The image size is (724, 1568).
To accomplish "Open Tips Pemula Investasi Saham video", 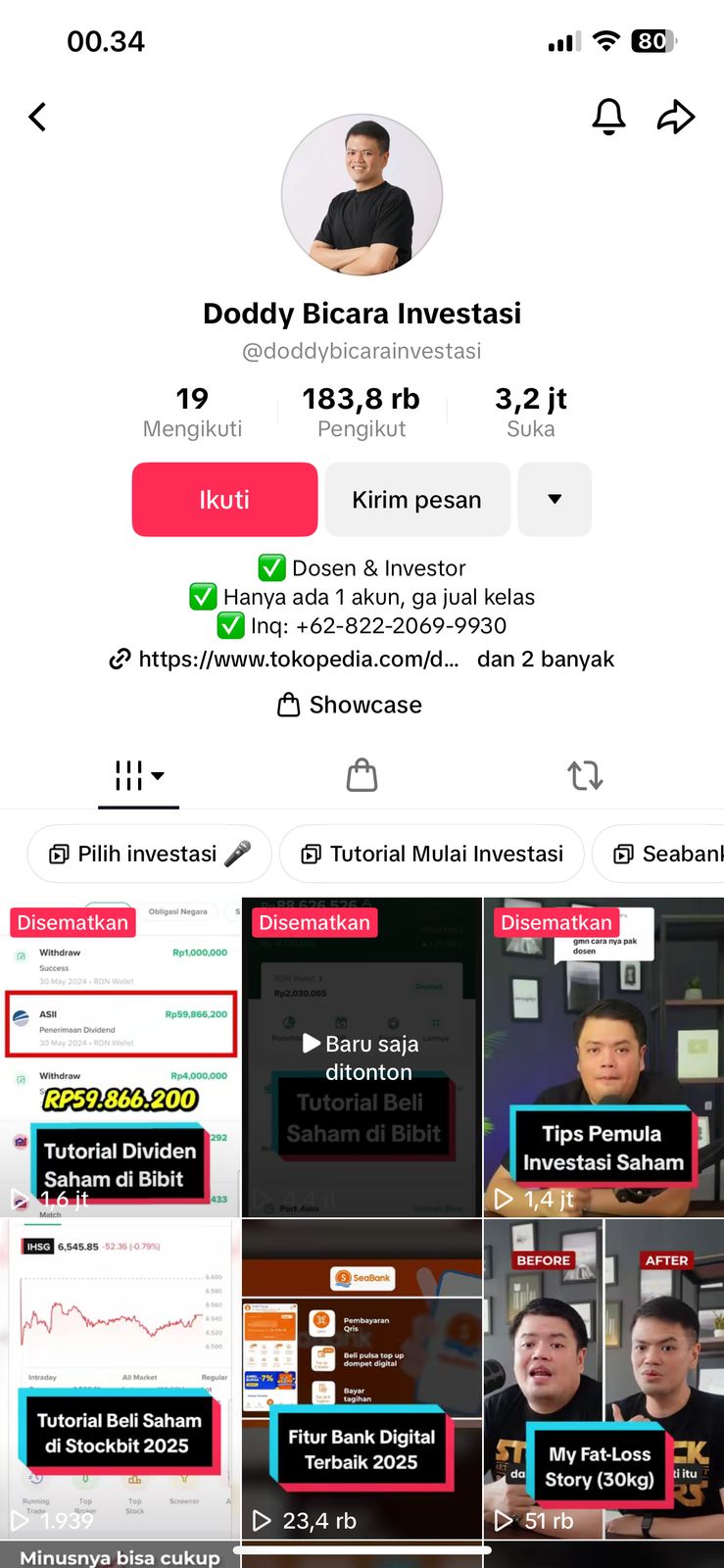I will (603, 1058).
